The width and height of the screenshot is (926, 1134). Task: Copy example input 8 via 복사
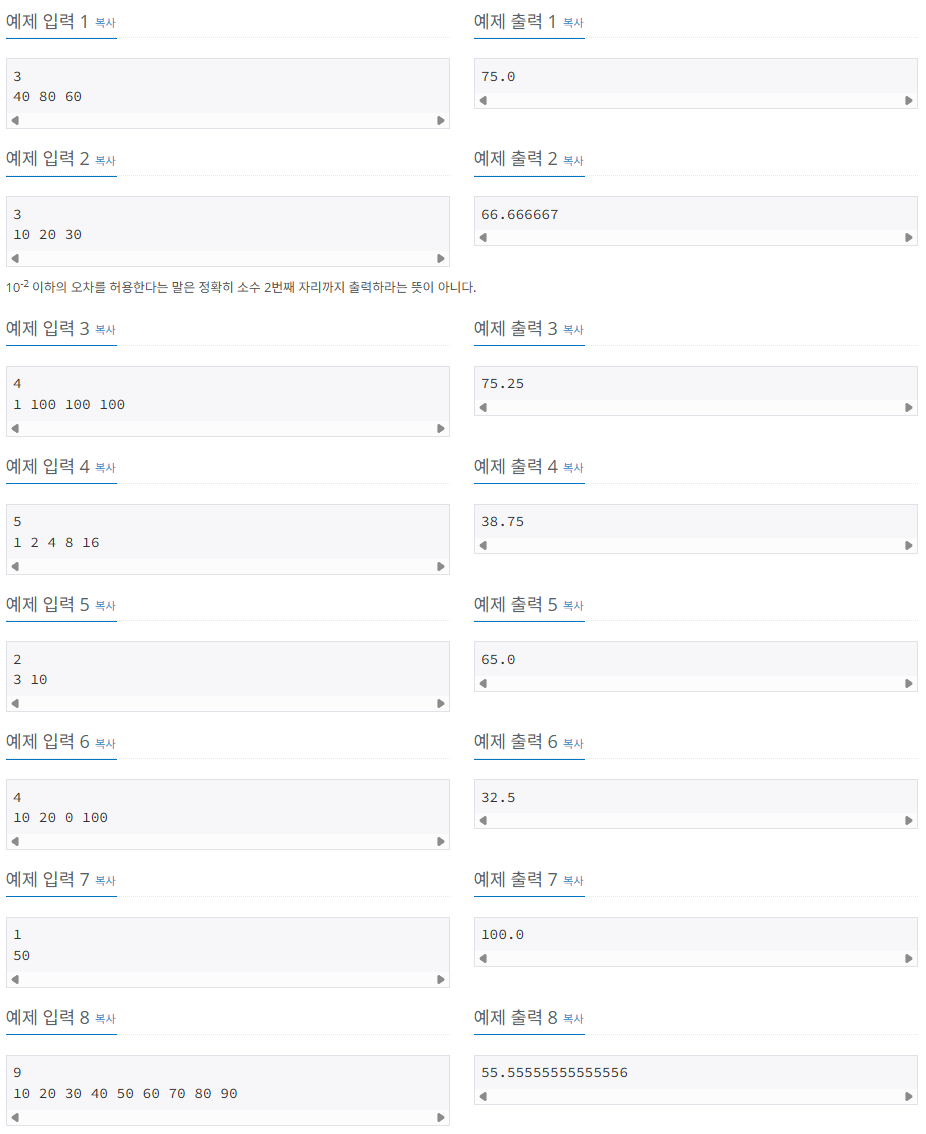[x=105, y=1019]
